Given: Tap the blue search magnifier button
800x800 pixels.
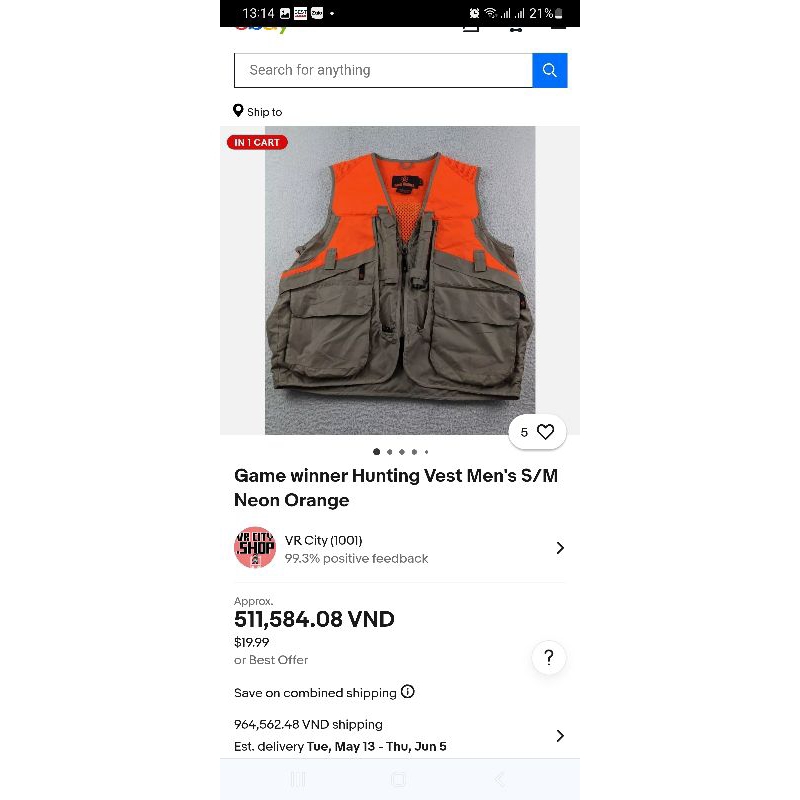Looking at the screenshot, I should 549,70.
